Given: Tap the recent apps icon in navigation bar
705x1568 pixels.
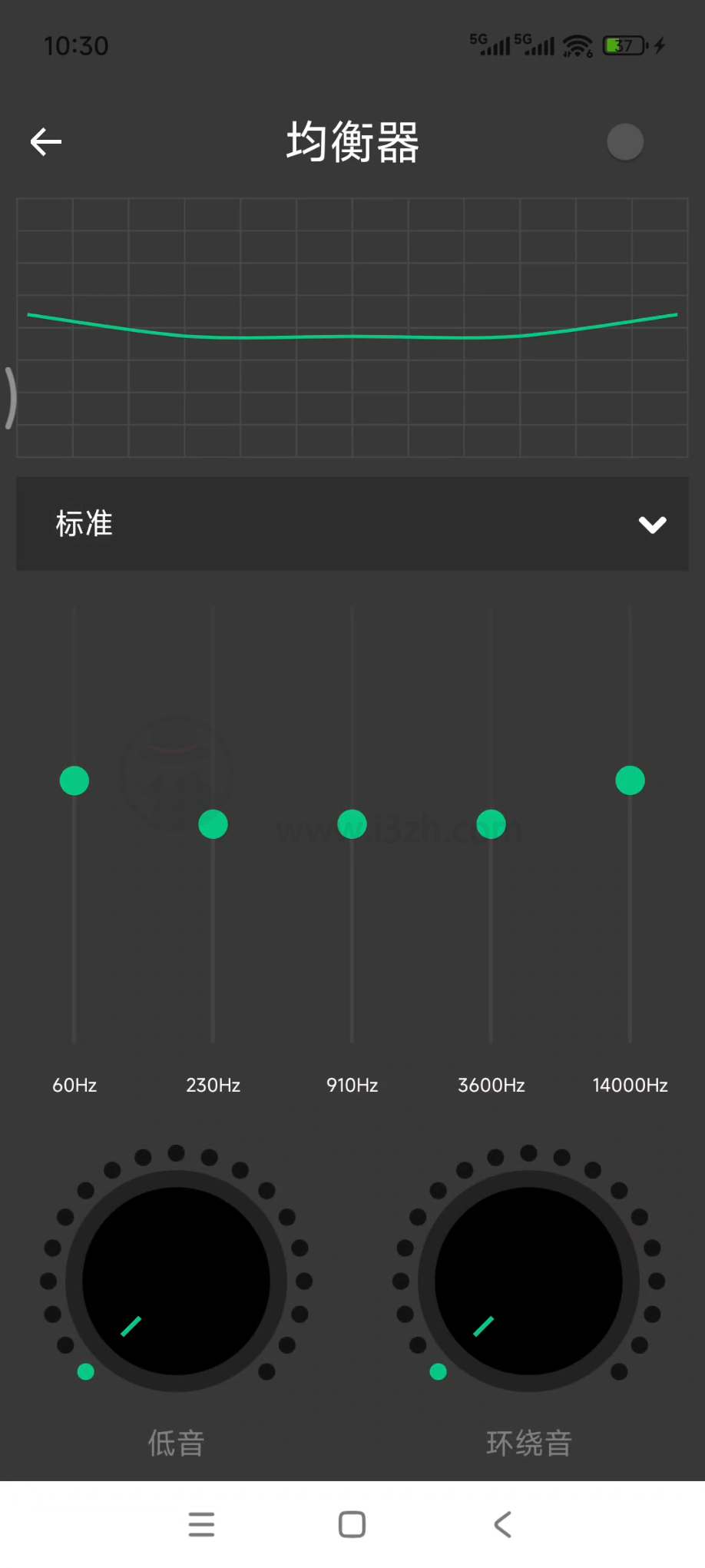Looking at the screenshot, I should pos(201,1524).
